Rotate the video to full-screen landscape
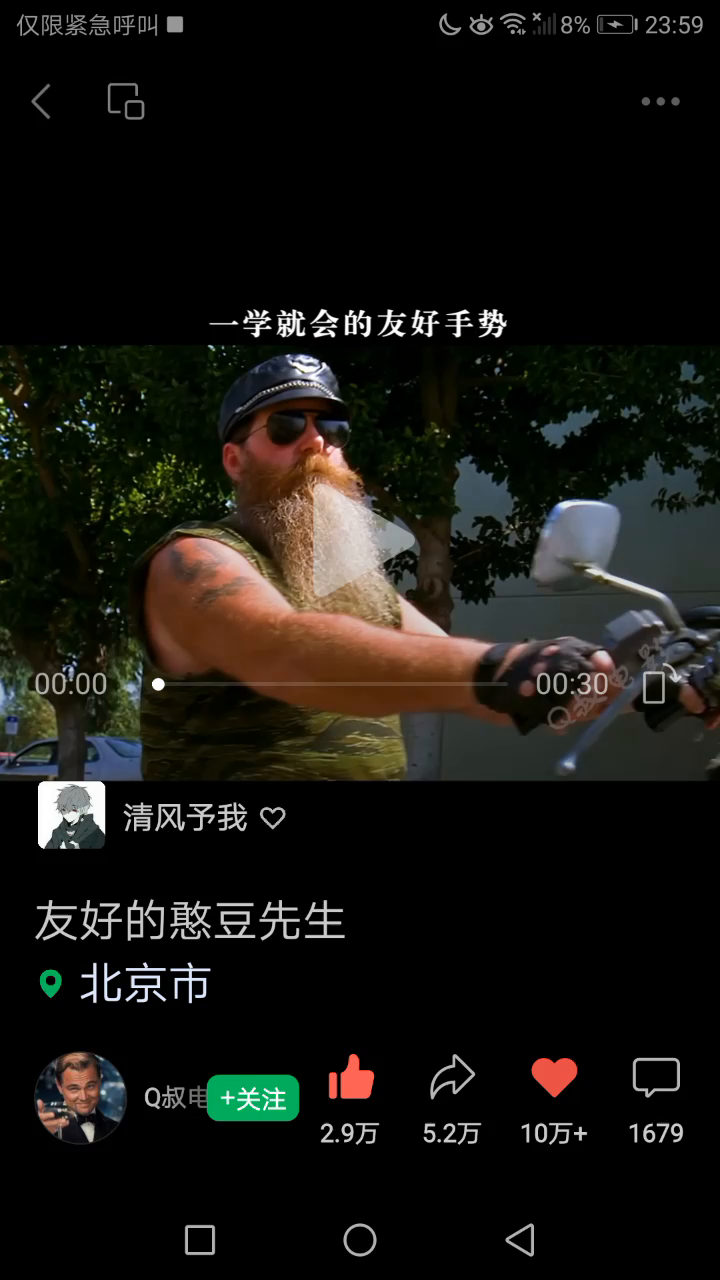The width and height of the screenshot is (720, 1280). [x=654, y=686]
